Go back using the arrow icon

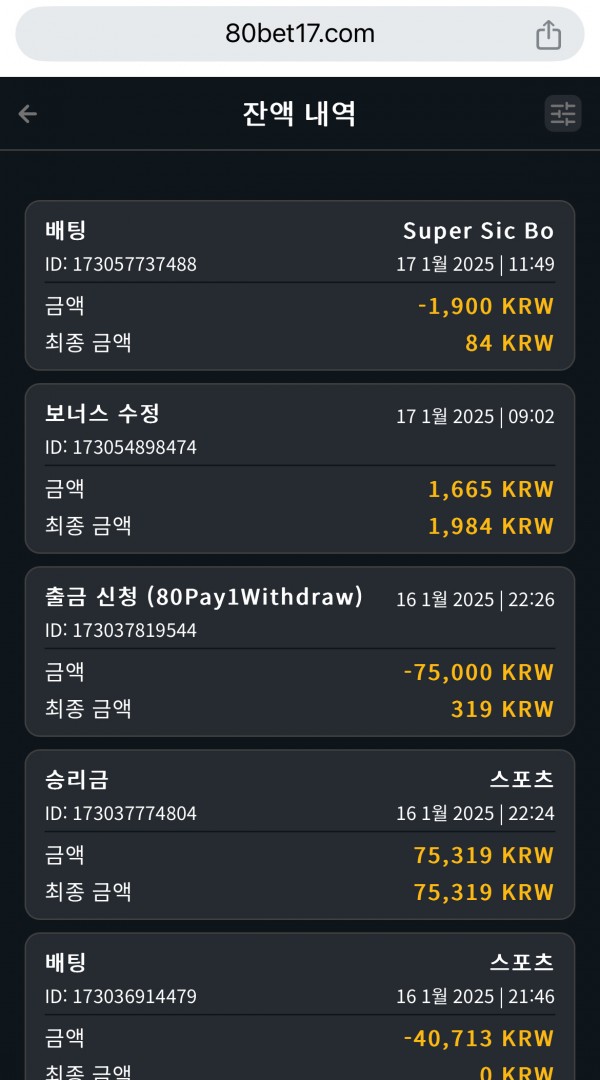click(28, 114)
